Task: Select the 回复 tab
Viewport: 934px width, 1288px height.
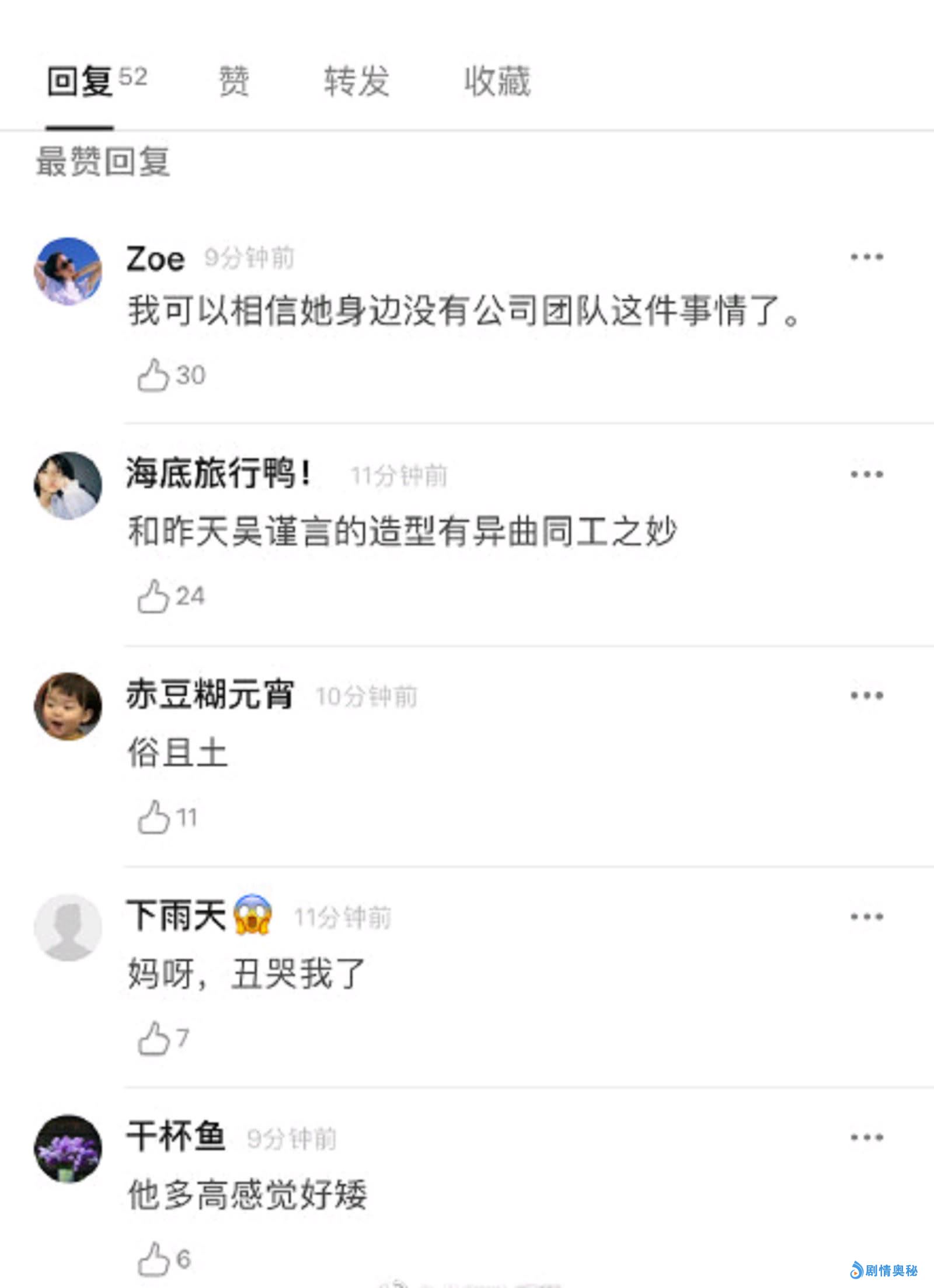Action: click(80, 81)
